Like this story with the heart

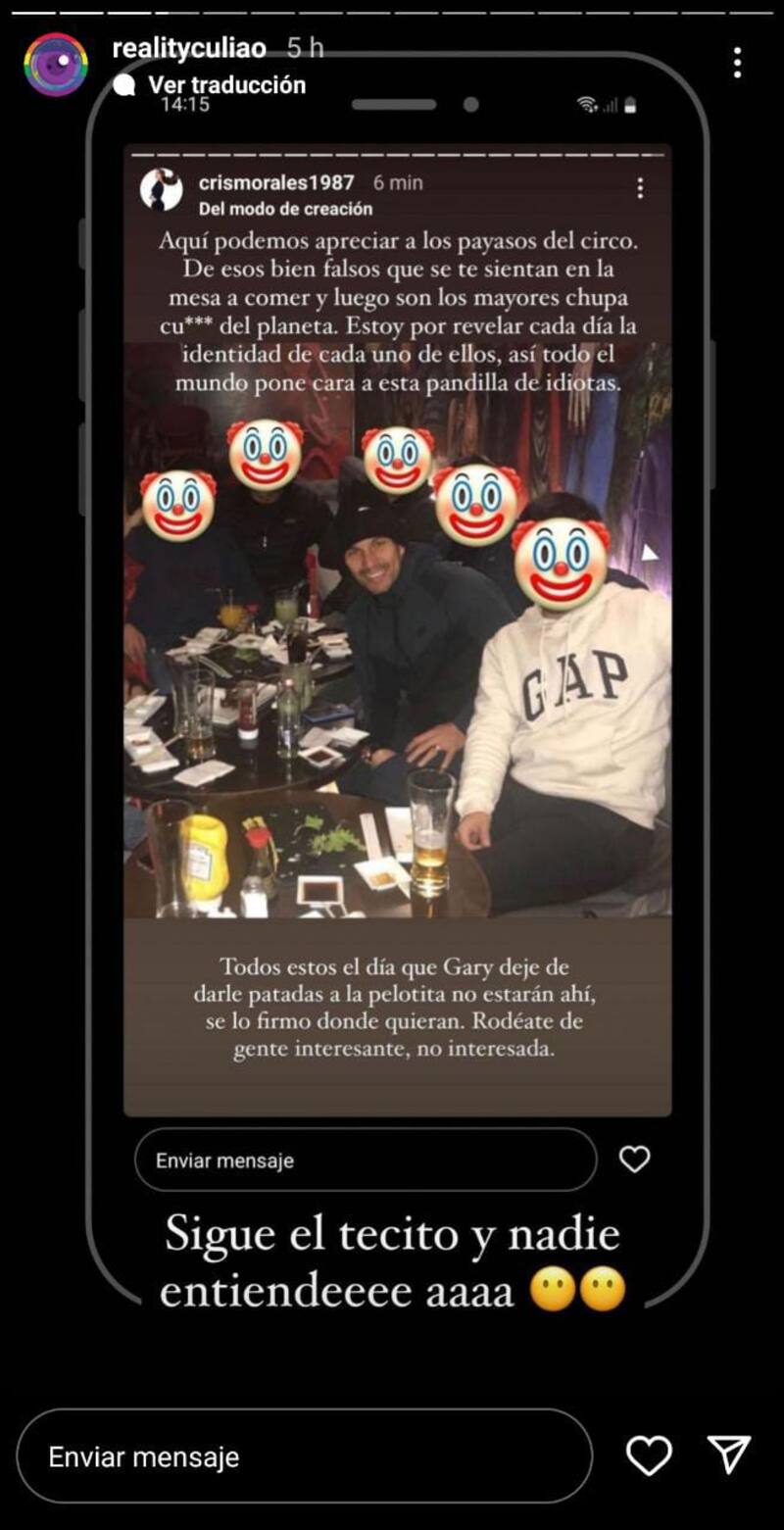tap(649, 1456)
